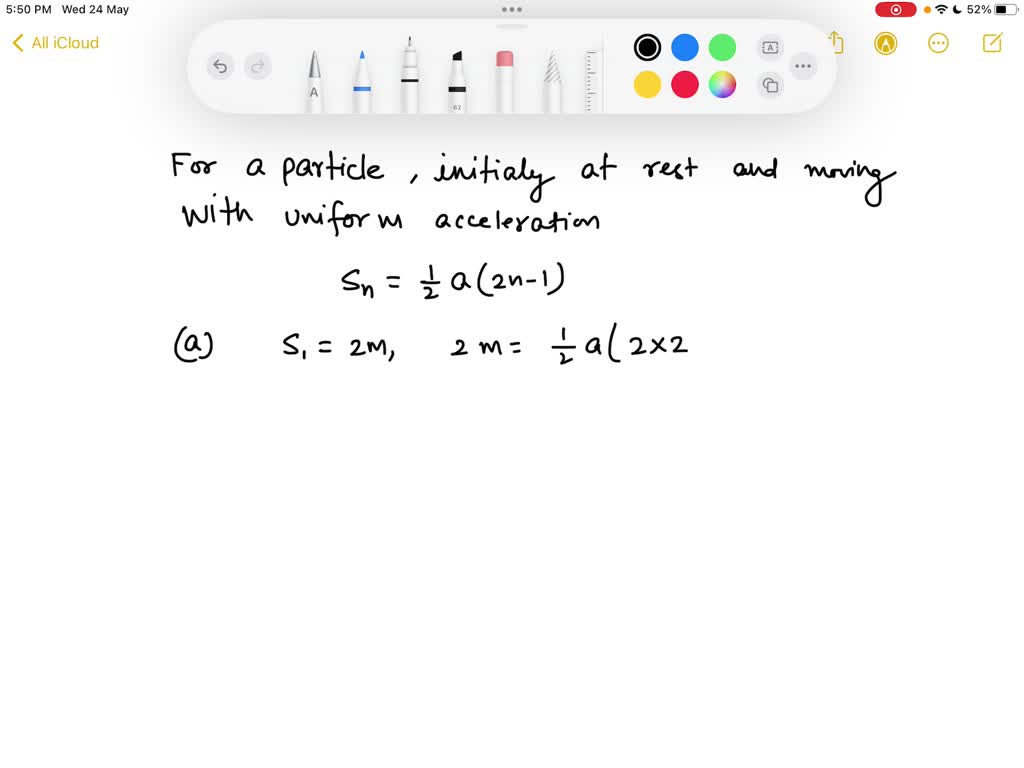The width and height of the screenshot is (1024, 768).
Task: Open the multicolor color picker wheel
Action: point(722,85)
